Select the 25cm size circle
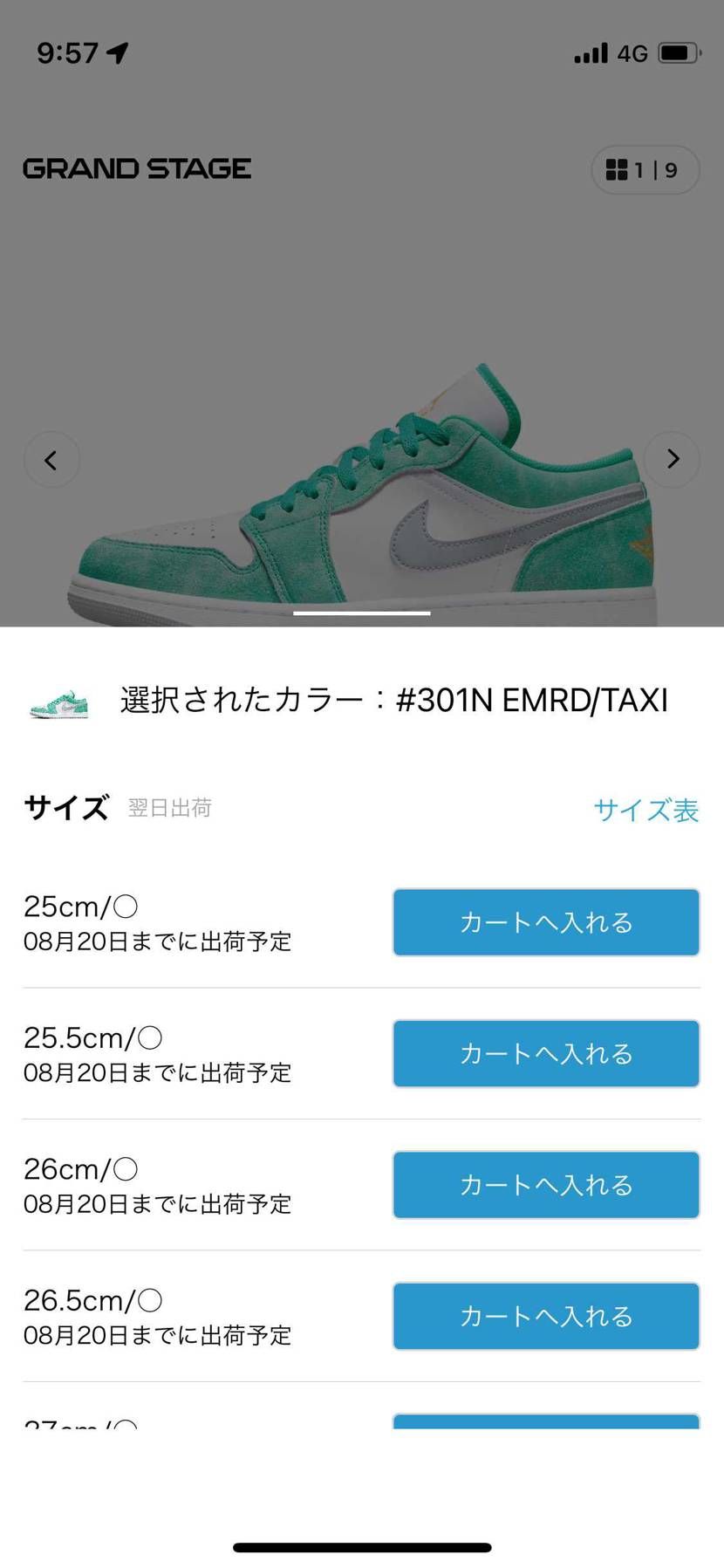 tap(127, 906)
